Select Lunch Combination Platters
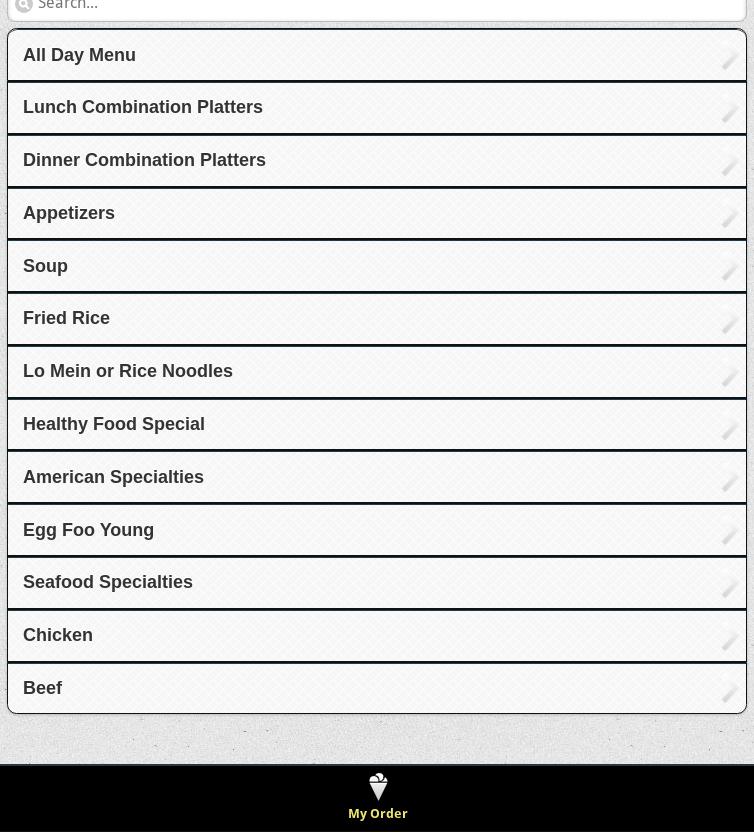Image resolution: width=754 pixels, height=832 pixels. point(376,108)
